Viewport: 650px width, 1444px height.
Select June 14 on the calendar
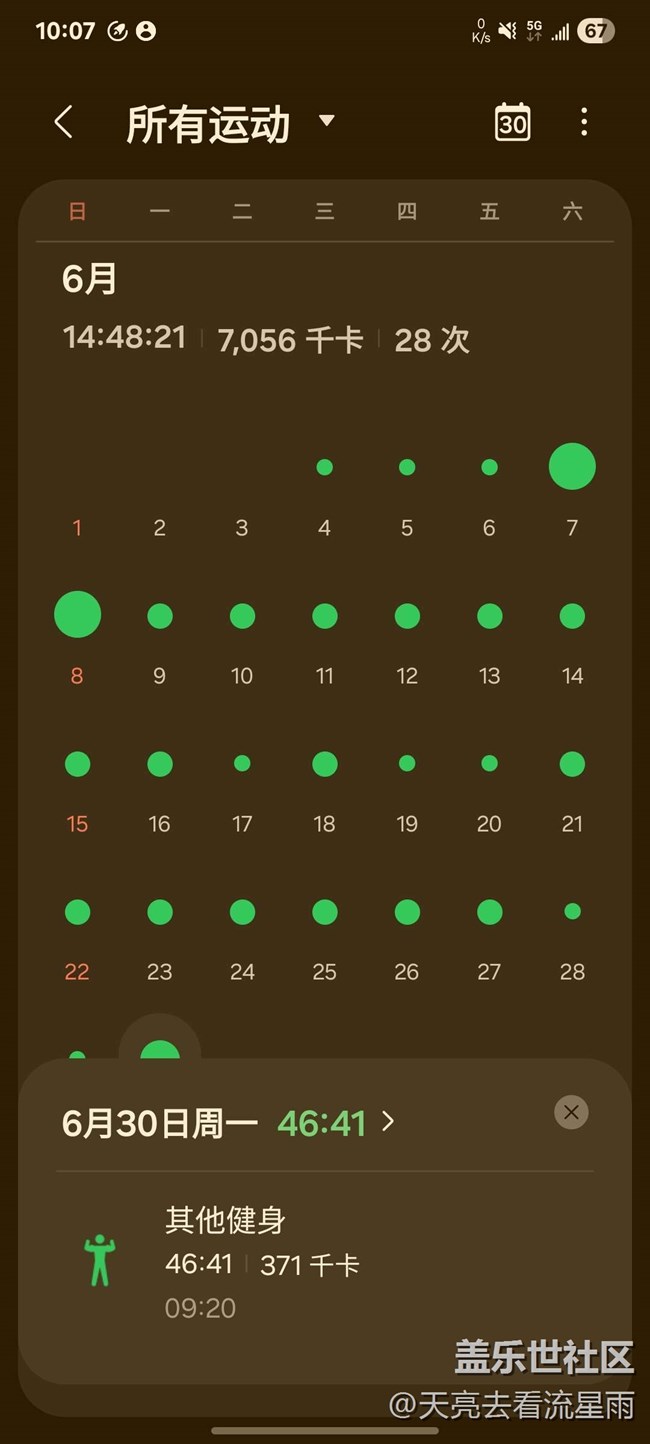(x=572, y=638)
